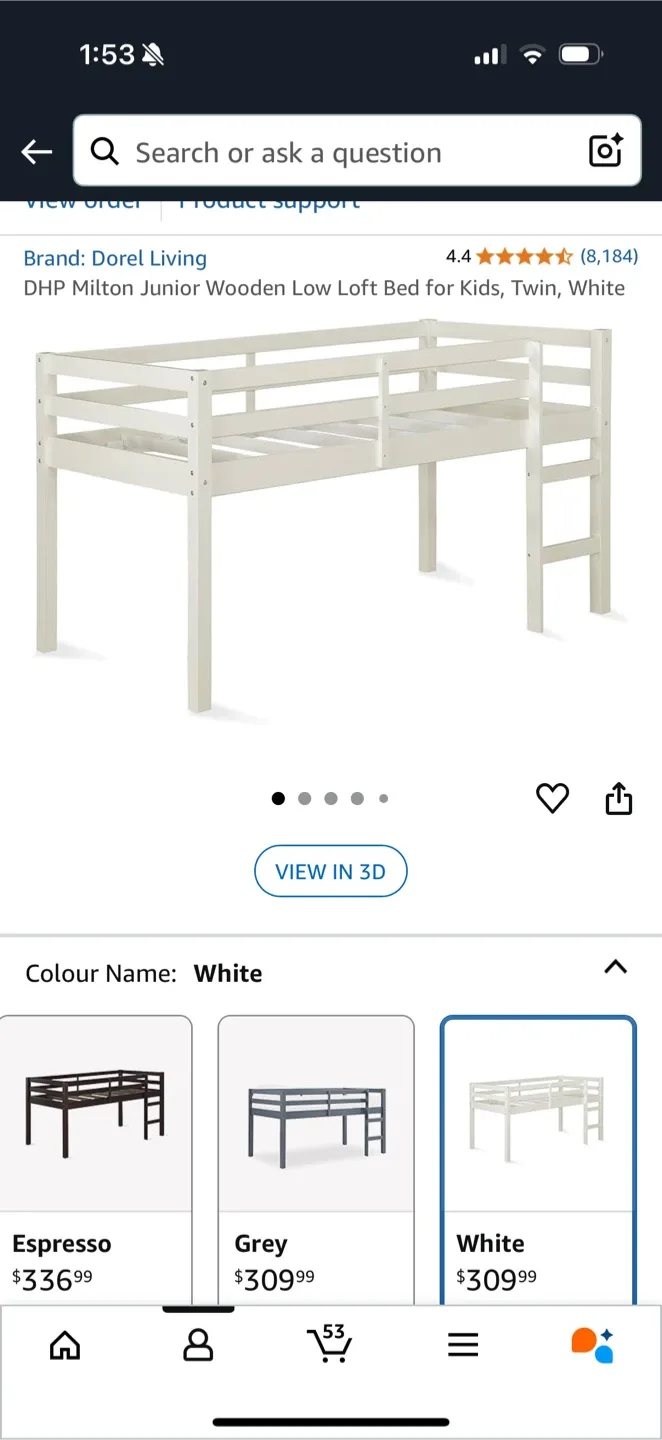
Task: Open the white loft bed product image
Action: 325,515
